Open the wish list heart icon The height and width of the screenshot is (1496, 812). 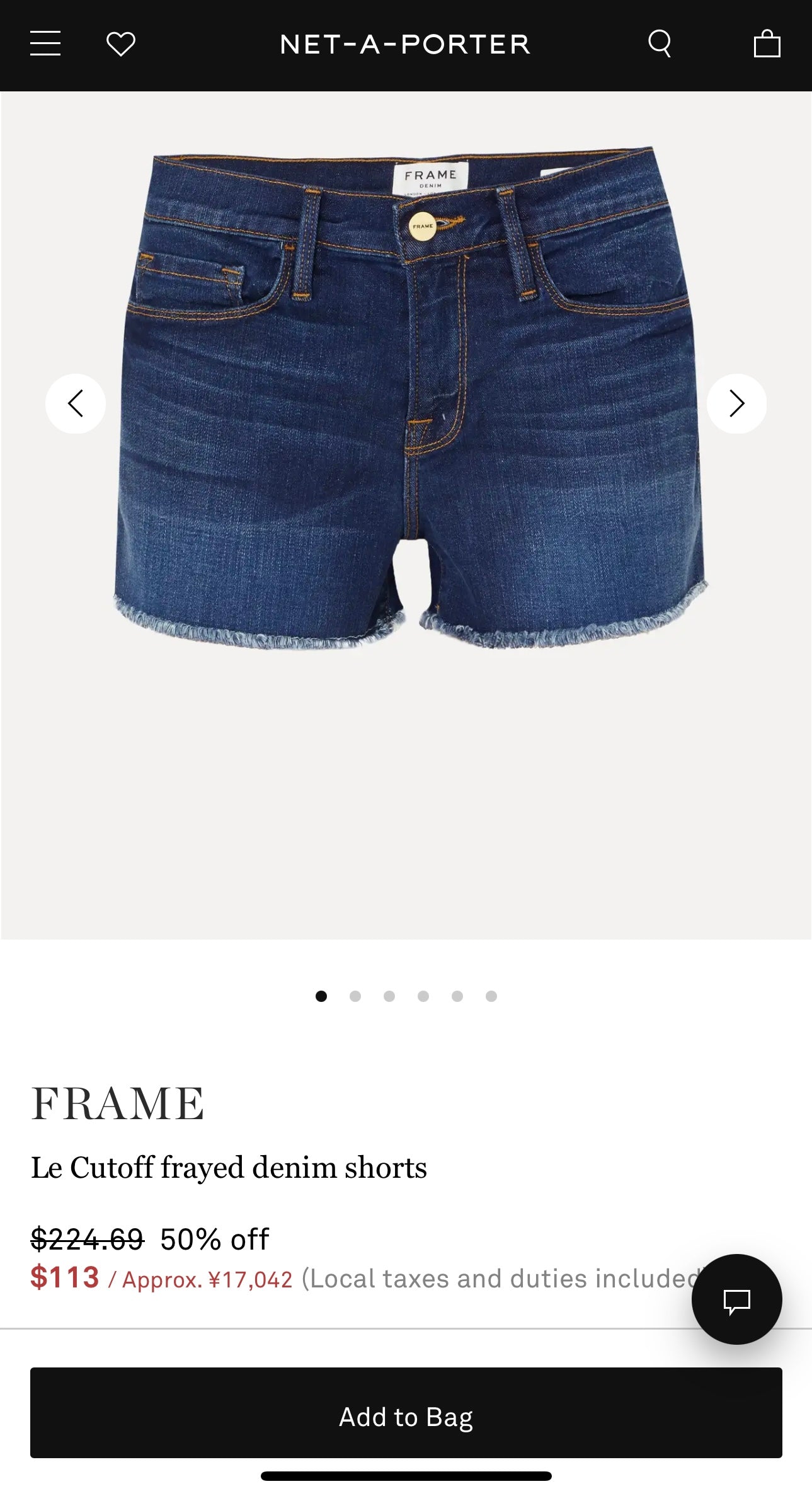pos(120,44)
